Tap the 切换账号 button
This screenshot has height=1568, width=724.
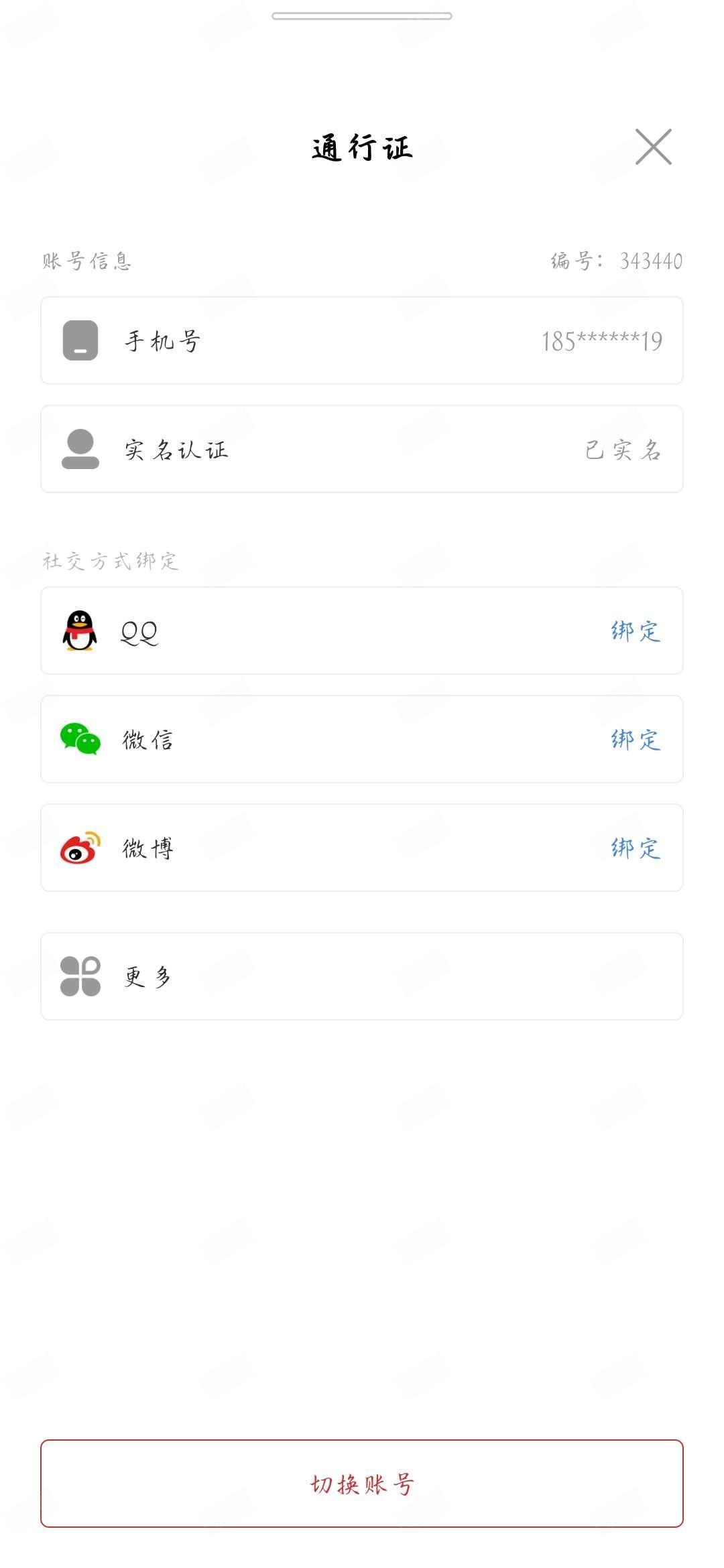[x=362, y=1484]
